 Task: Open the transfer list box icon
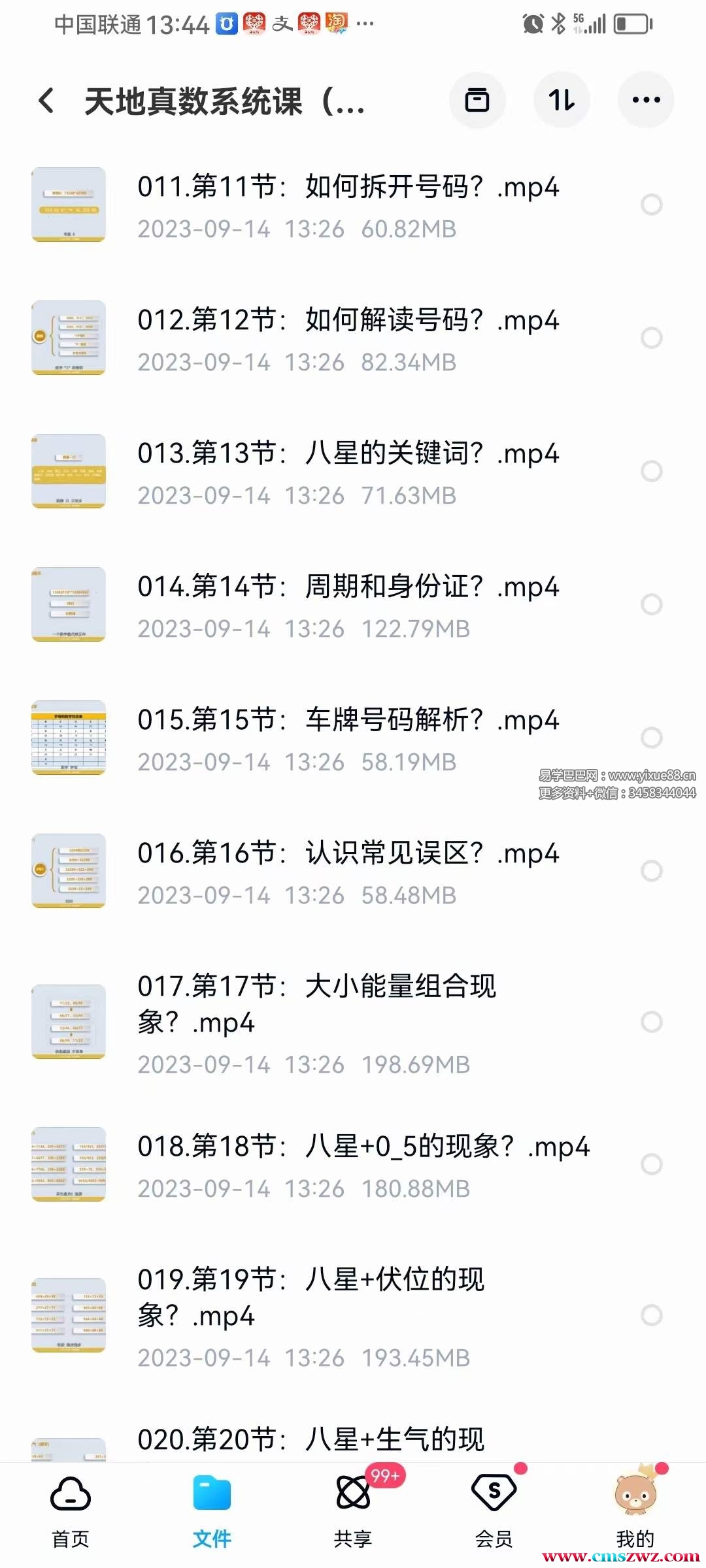477,101
